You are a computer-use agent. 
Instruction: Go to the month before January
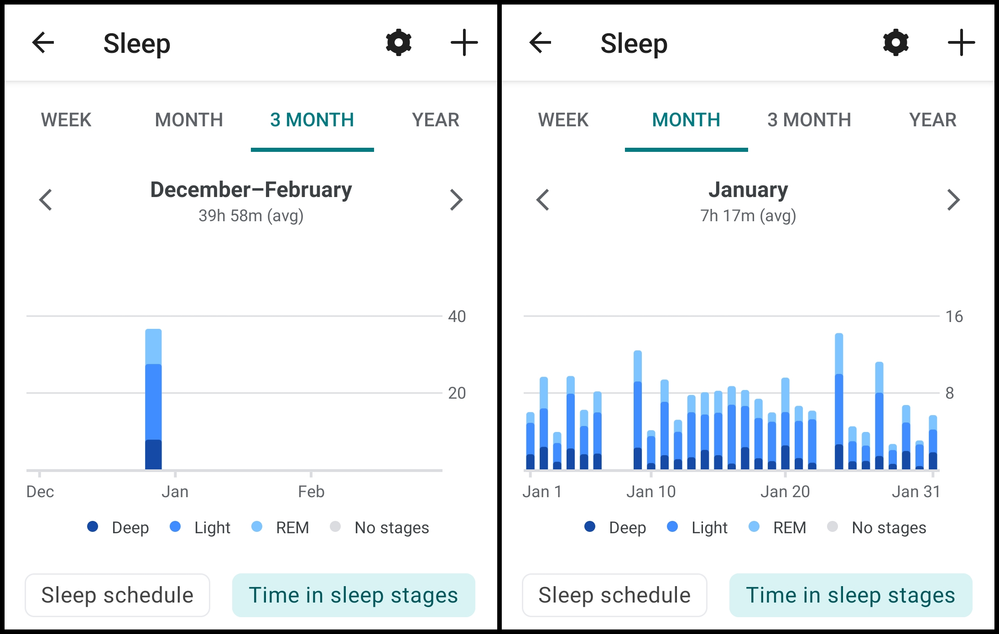pyautogui.click(x=542, y=200)
